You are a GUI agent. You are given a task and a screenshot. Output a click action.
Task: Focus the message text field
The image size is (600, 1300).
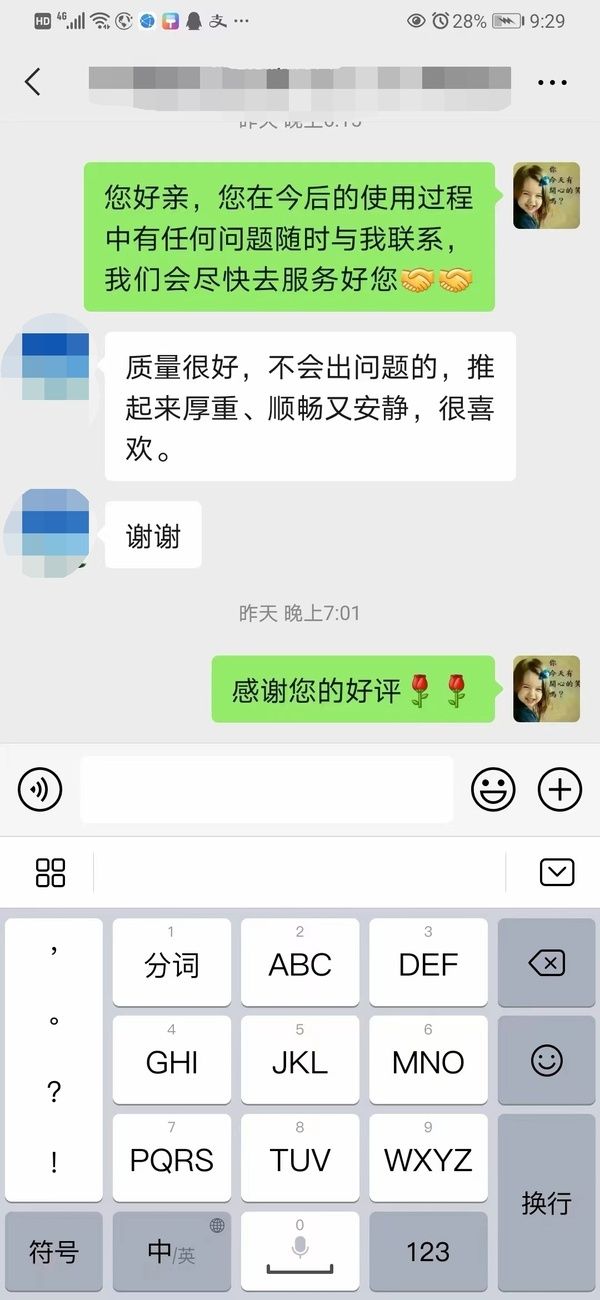point(266,790)
